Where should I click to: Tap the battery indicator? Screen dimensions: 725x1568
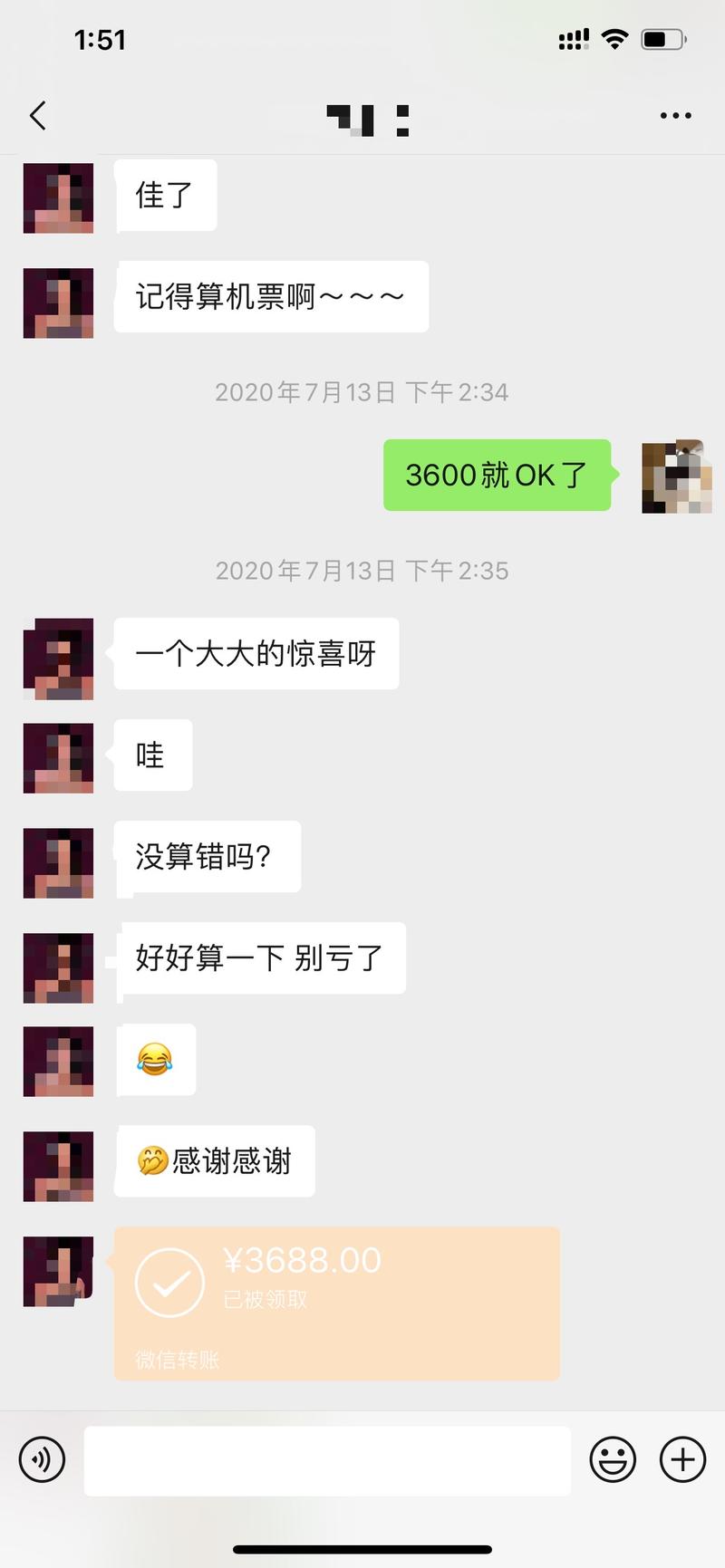(x=661, y=39)
